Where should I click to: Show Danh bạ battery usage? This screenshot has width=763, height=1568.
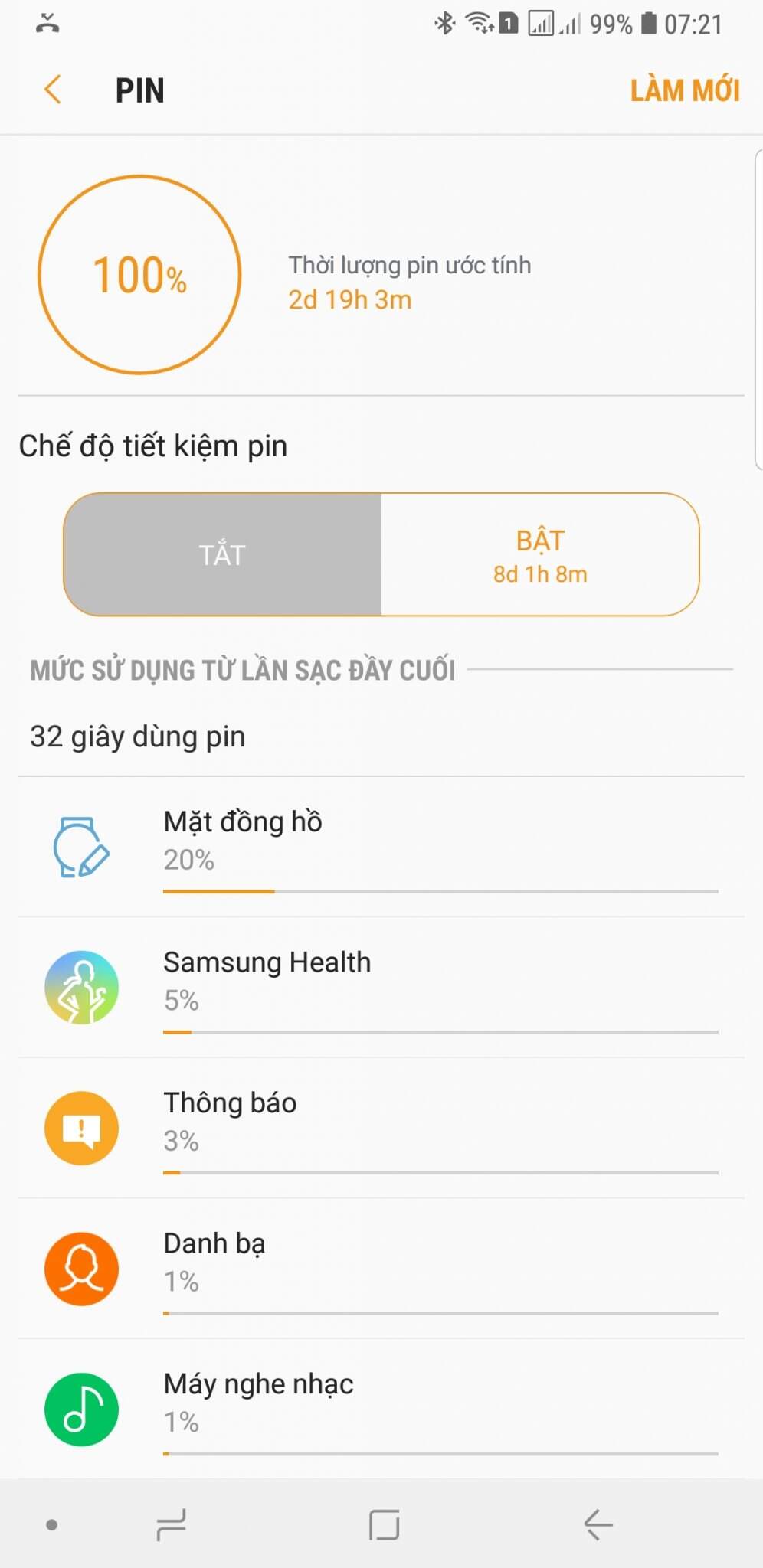(x=381, y=1268)
